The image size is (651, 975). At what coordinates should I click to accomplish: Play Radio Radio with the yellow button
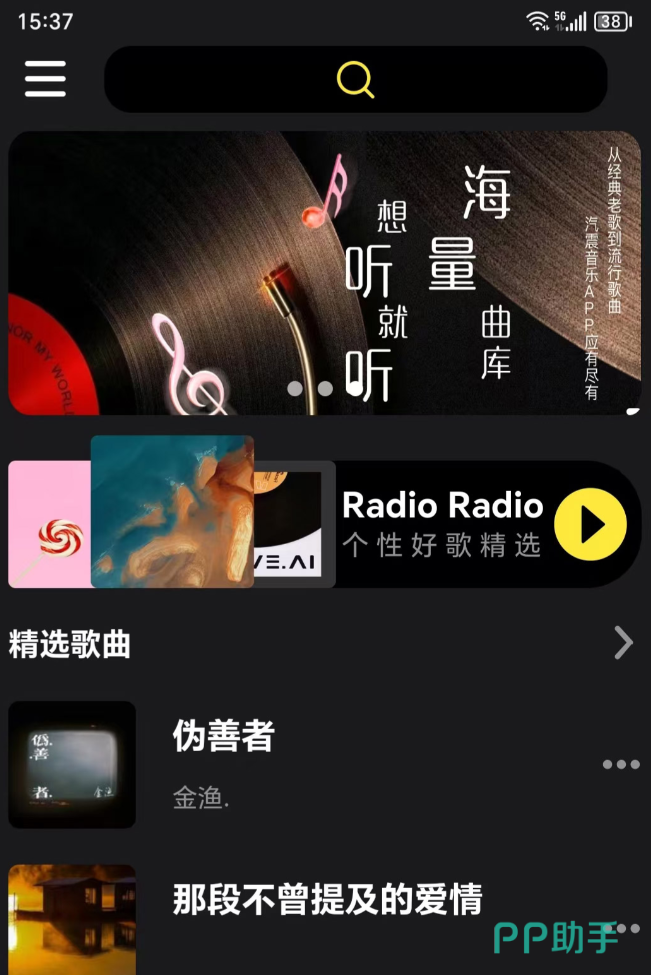click(590, 524)
